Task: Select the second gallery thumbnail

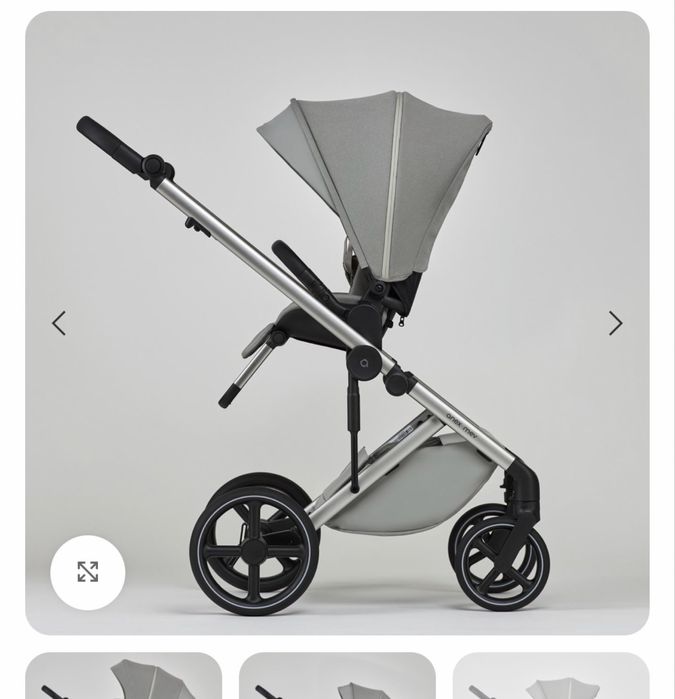Action: [x=337, y=677]
